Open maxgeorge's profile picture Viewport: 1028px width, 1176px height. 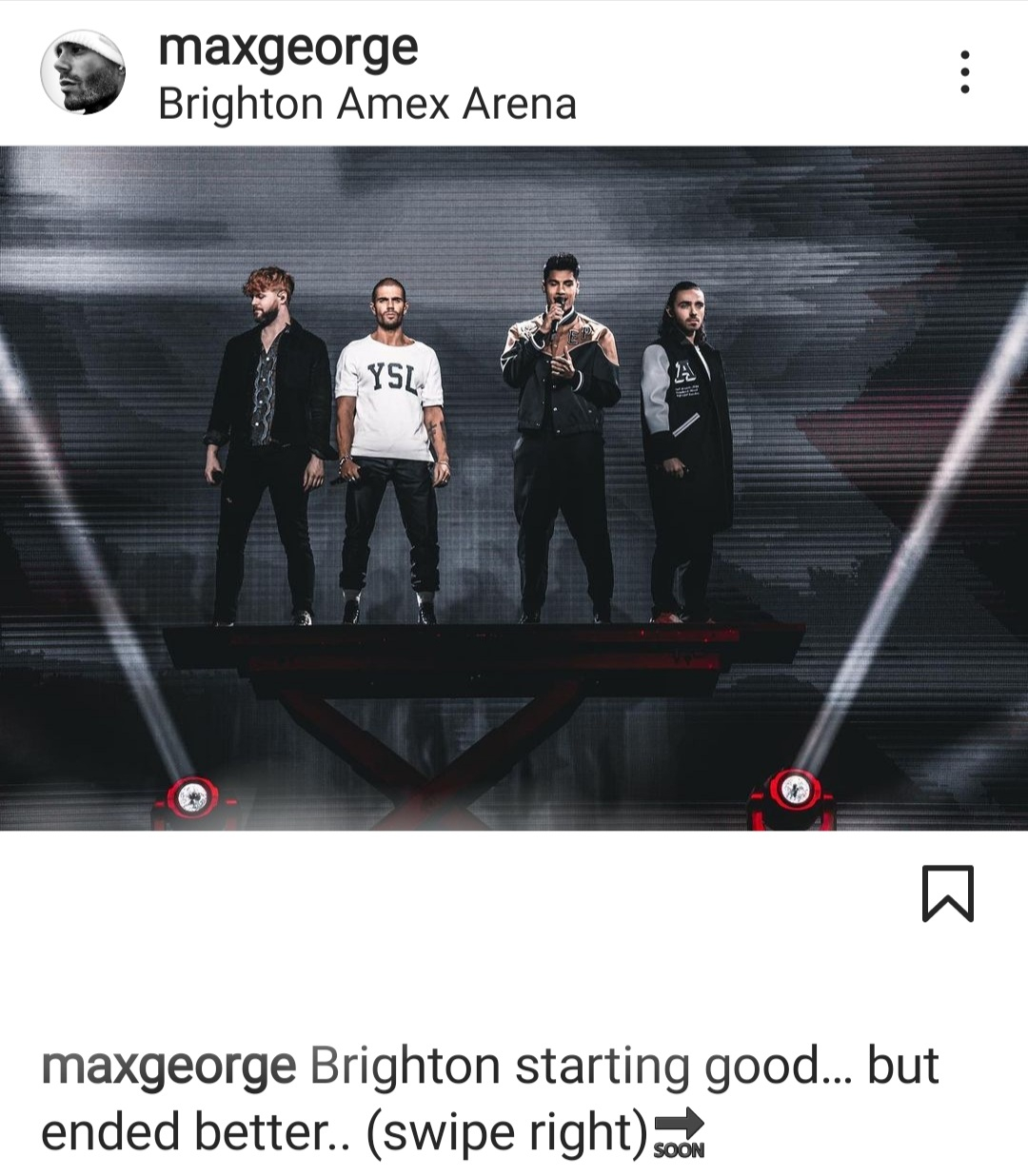83,72
